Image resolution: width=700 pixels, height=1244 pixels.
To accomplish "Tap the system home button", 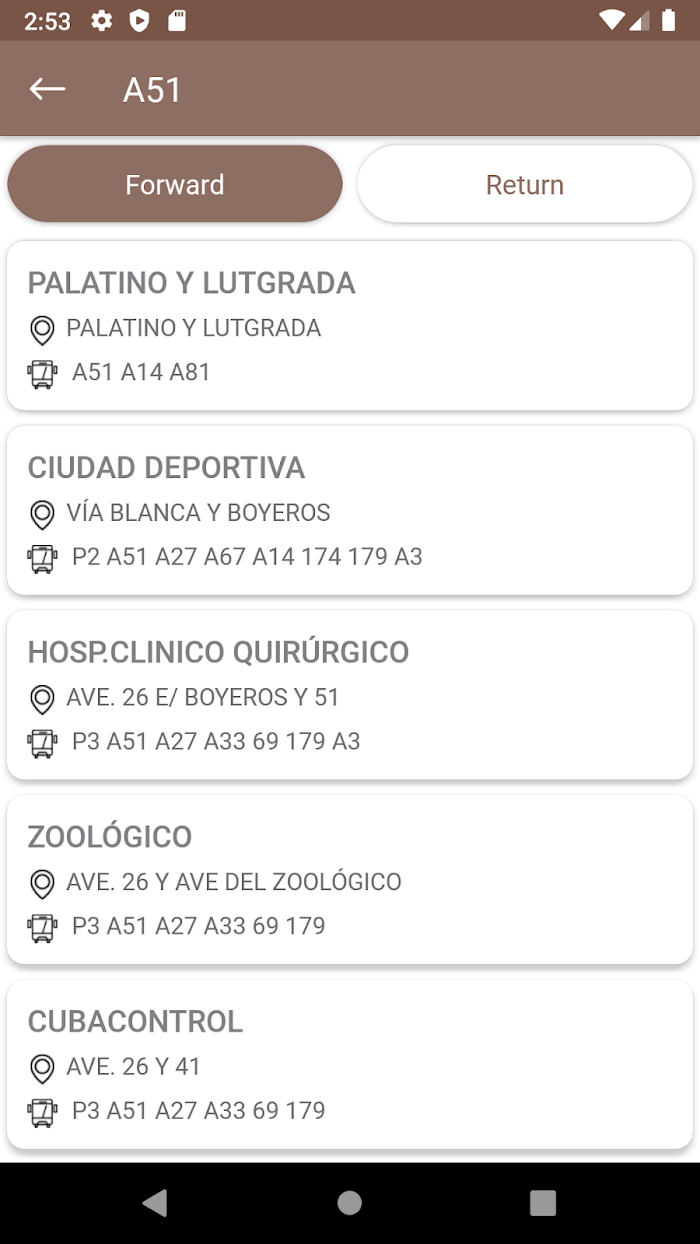I will coord(349,1202).
